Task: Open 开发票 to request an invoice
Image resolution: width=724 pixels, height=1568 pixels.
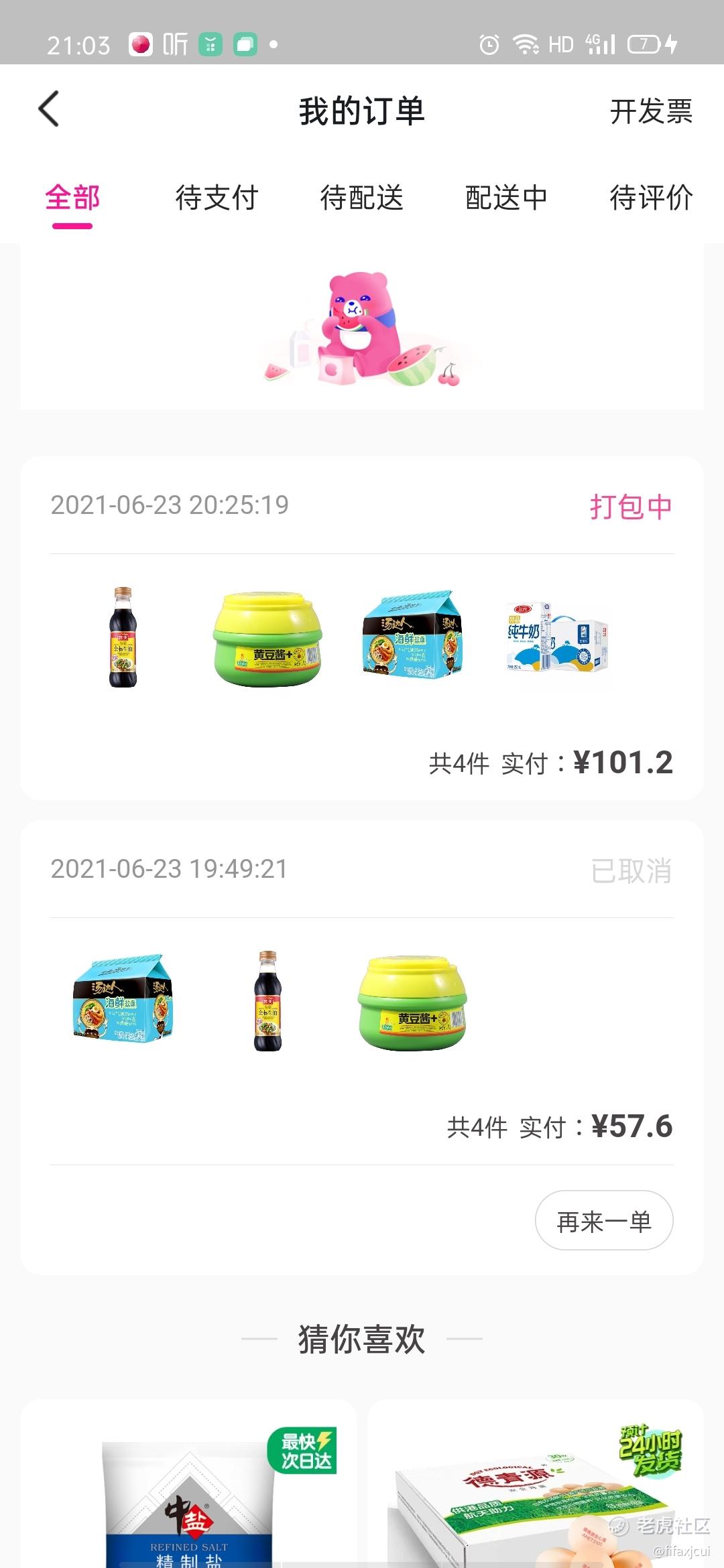Action: tap(650, 111)
